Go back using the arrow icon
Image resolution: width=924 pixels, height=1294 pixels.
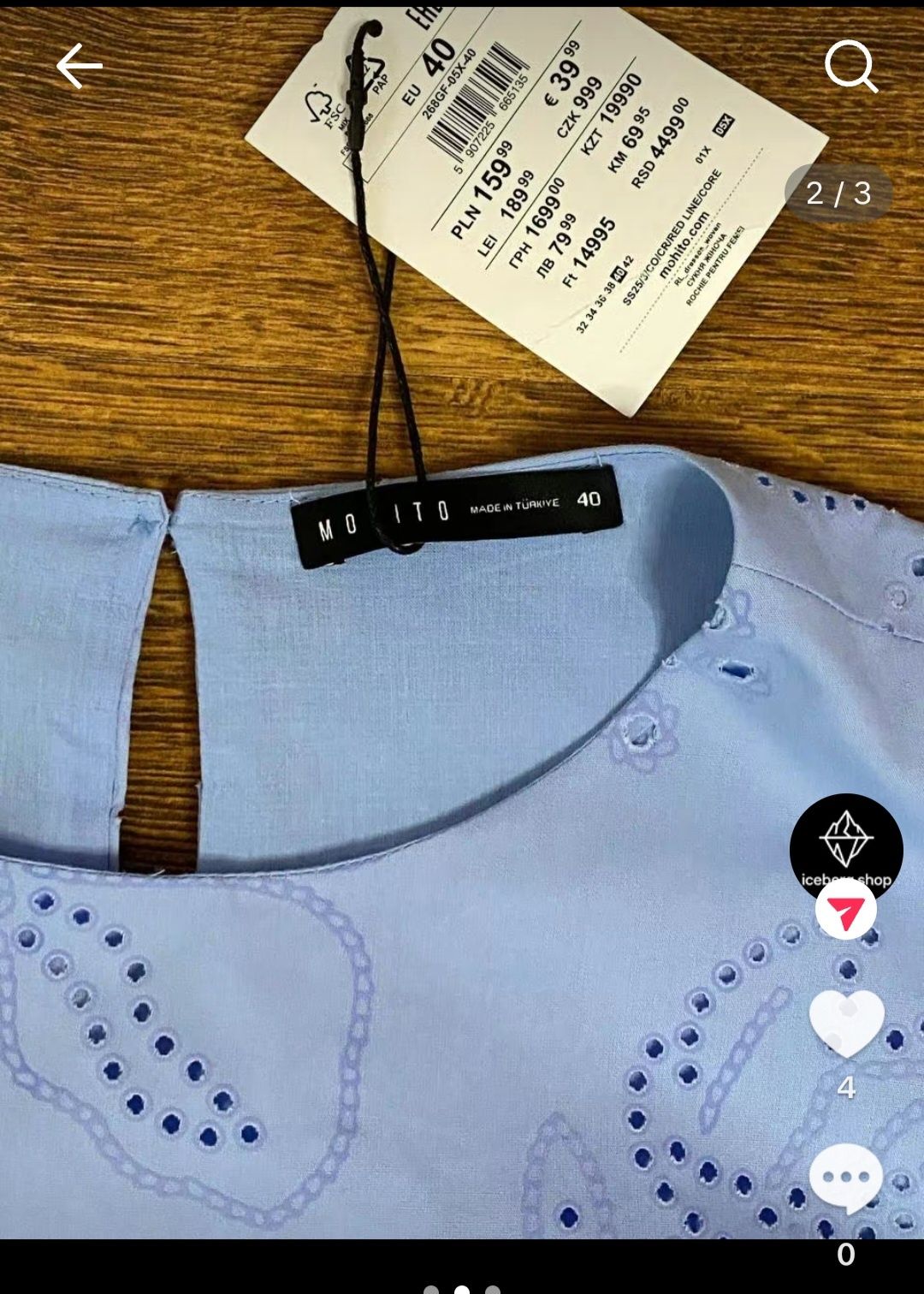(x=79, y=66)
